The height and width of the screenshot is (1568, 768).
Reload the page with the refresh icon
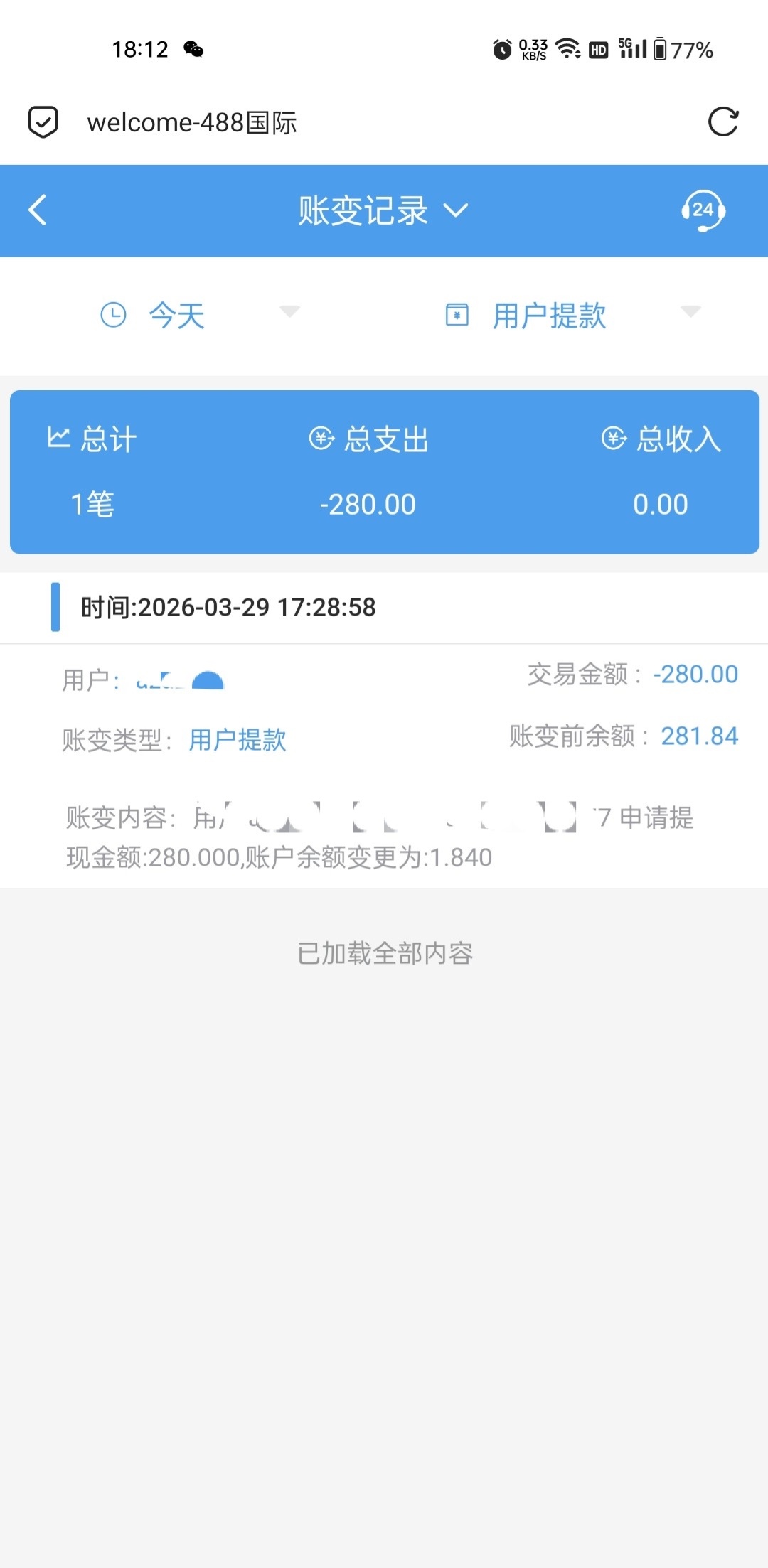(x=723, y=122)
